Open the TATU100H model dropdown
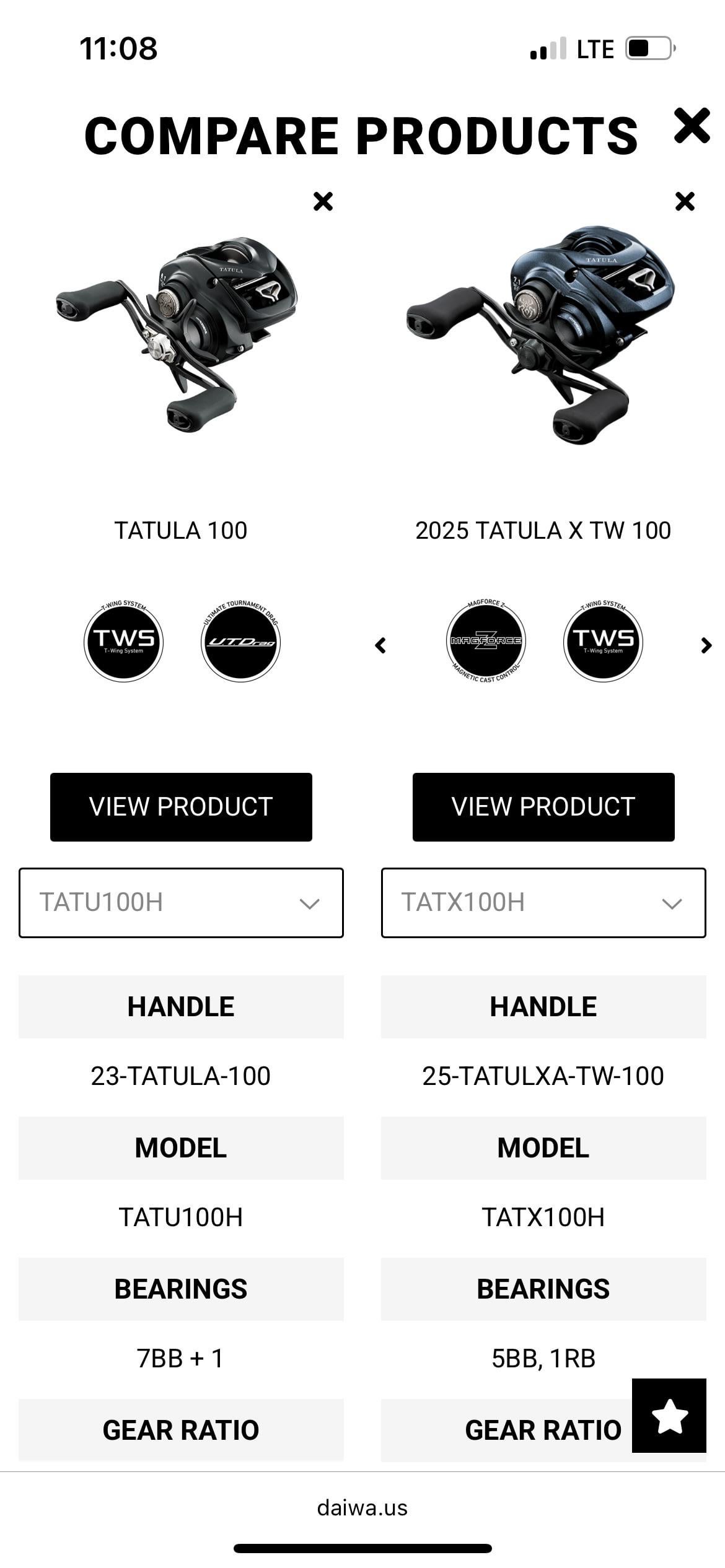The height and width of the screenshot is (1568, 725). pyautogui.click(x=181, y=902)
